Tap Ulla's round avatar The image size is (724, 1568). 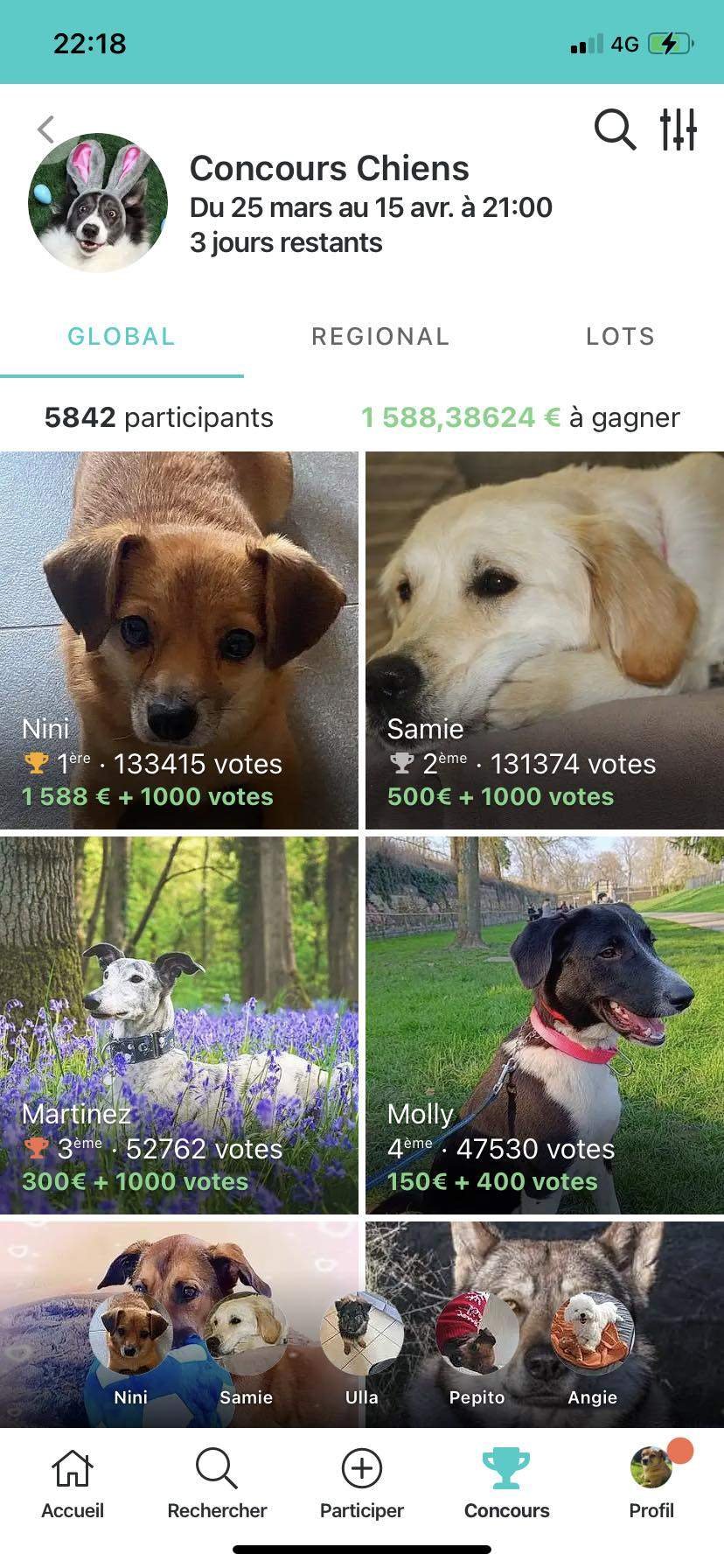click(x=361, y=1334)
